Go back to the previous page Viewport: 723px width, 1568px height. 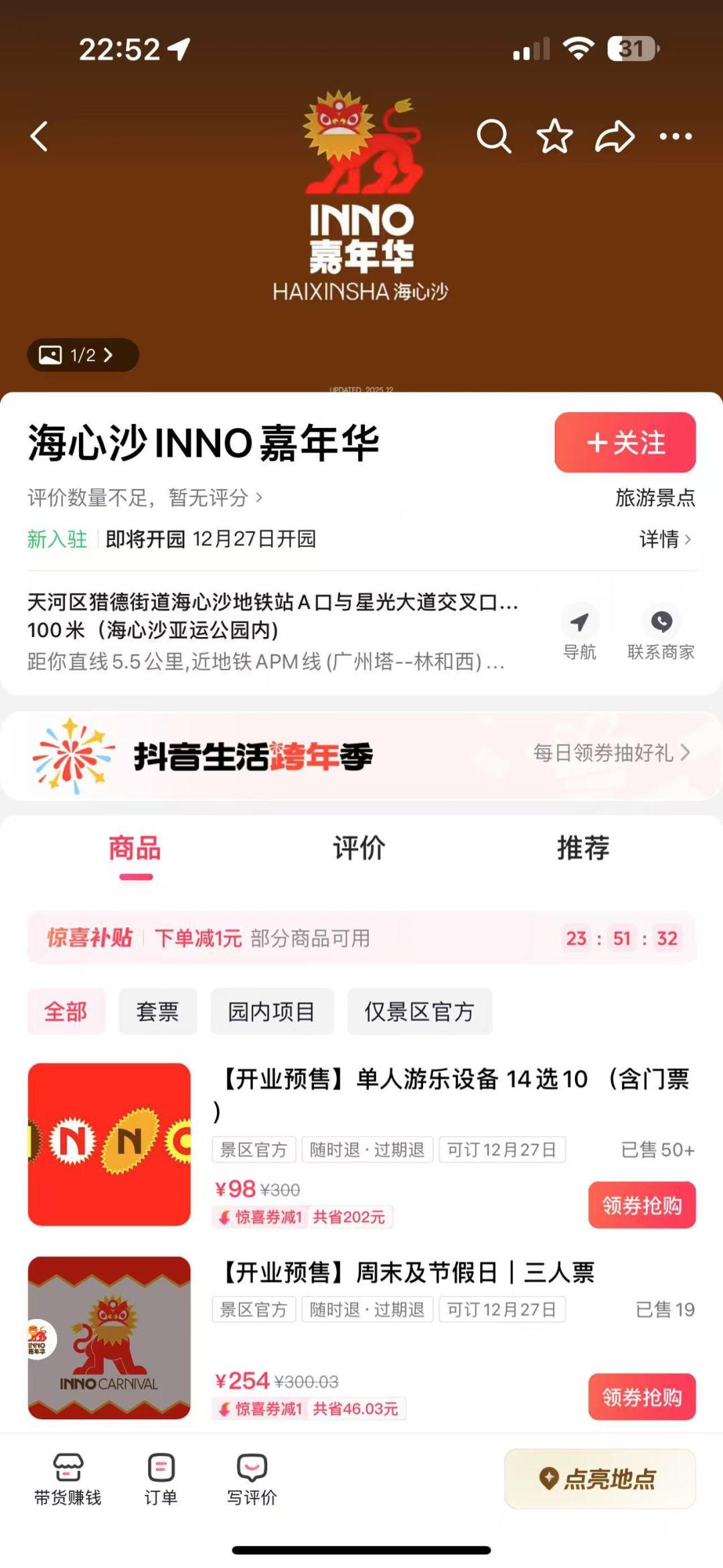point(39,137)
